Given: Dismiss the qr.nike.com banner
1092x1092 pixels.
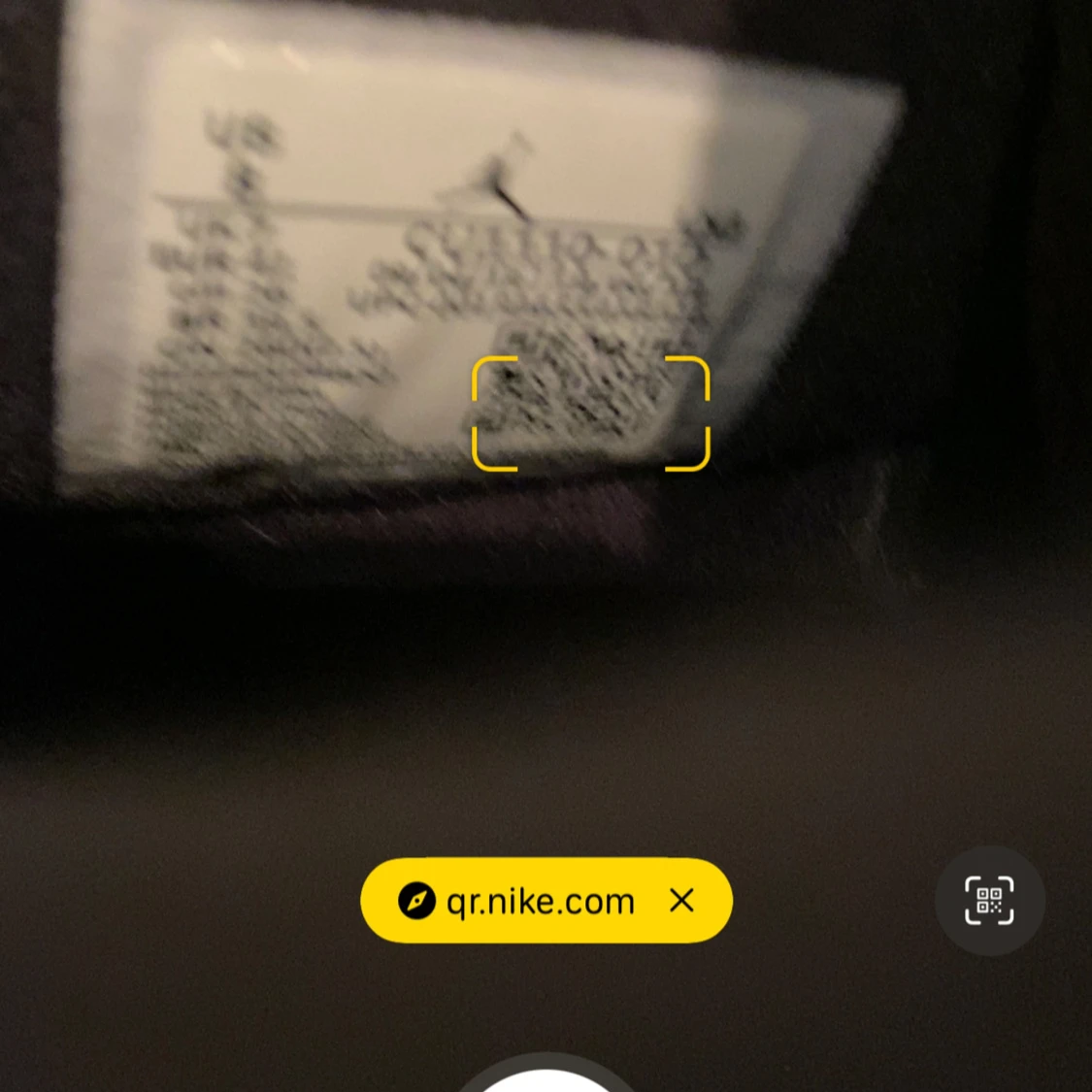Looking at the screenshot, I should tap(682, 901).
